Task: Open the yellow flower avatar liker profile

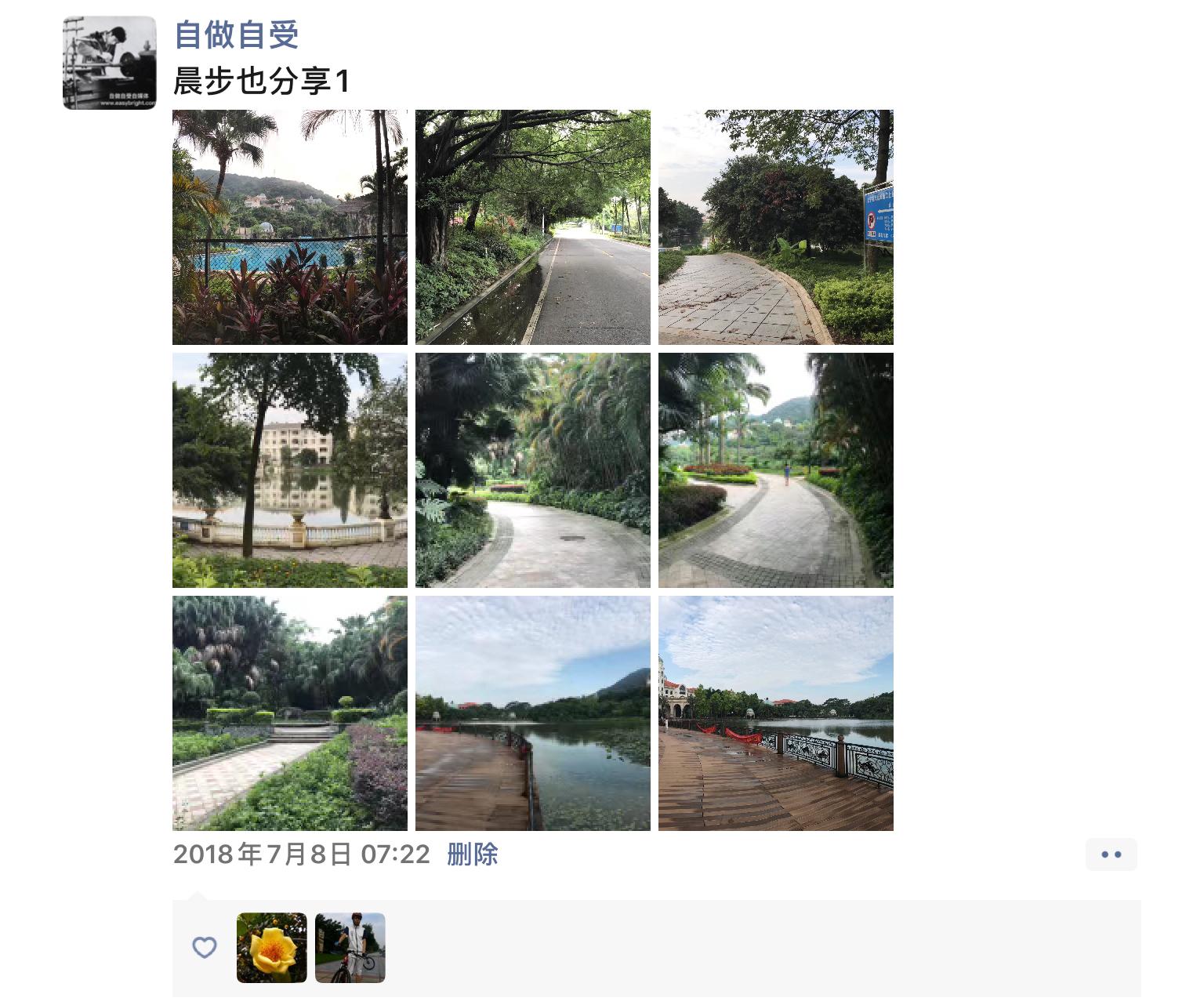Action: click(272, 948)
